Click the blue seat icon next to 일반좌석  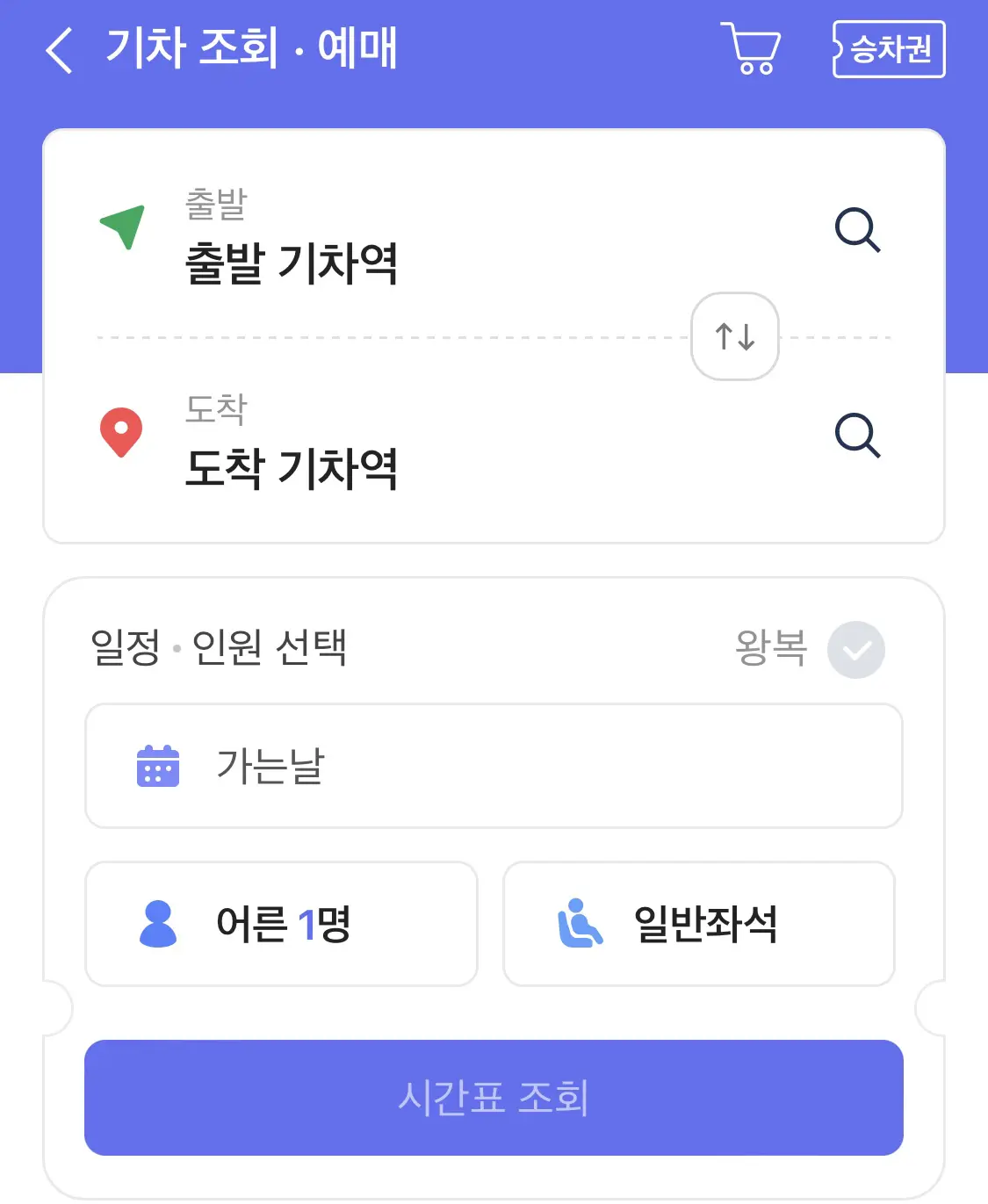[x=580, y=923]
